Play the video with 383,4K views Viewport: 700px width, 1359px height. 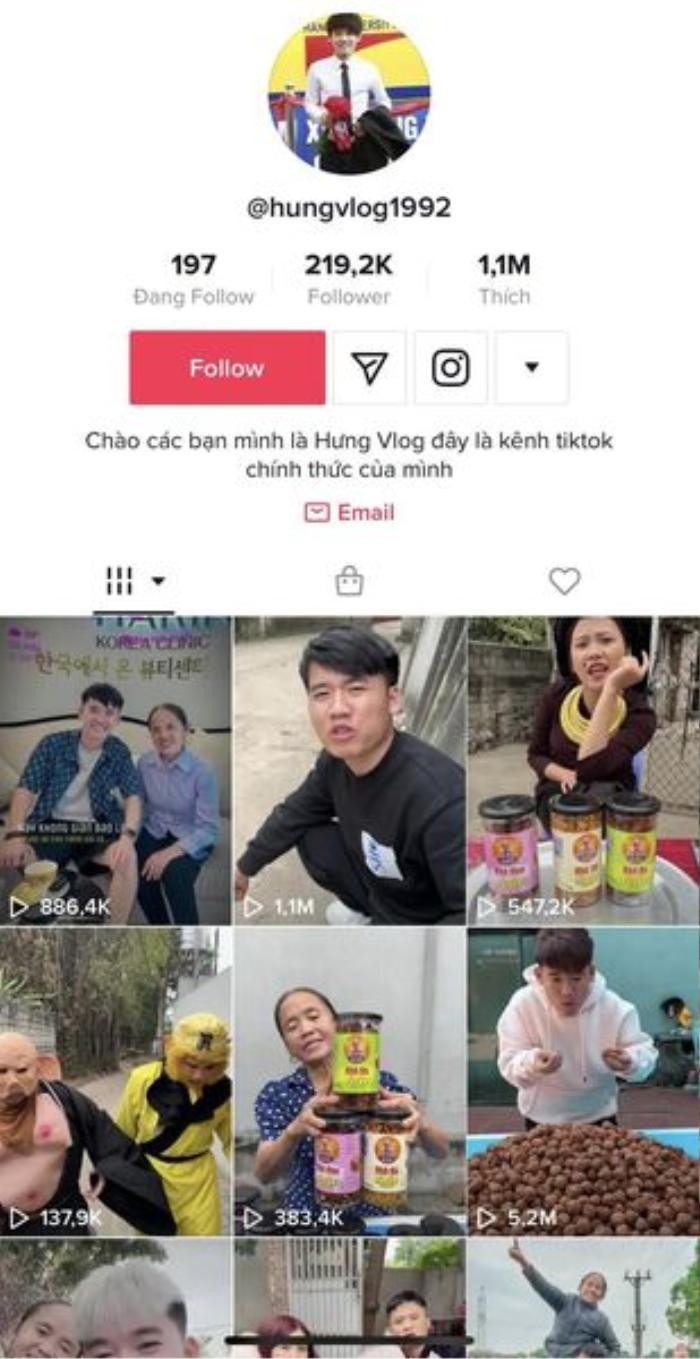pos(349,1080)
